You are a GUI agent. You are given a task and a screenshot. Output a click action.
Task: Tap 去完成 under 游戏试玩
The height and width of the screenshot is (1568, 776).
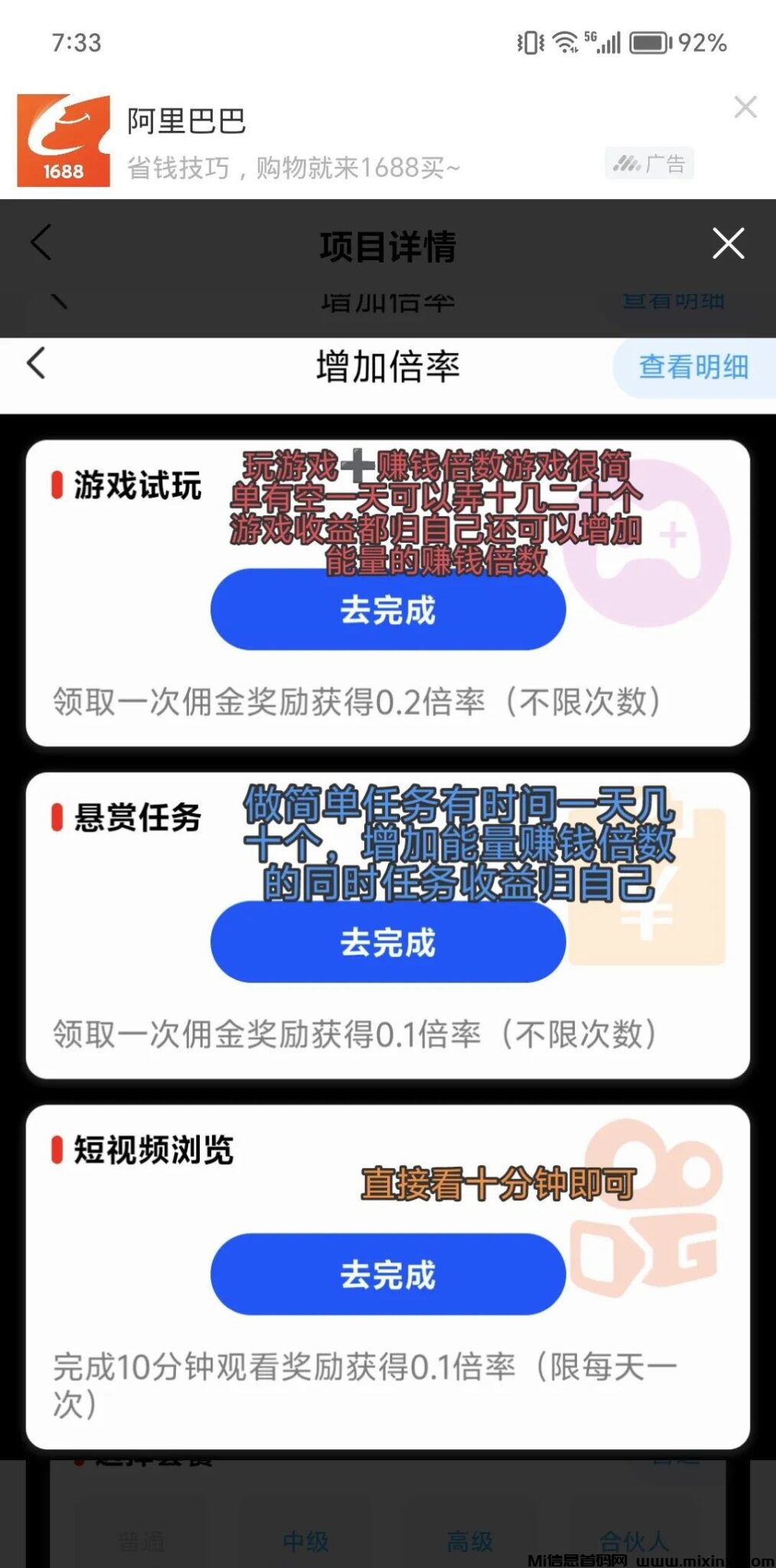pos(388,610)
